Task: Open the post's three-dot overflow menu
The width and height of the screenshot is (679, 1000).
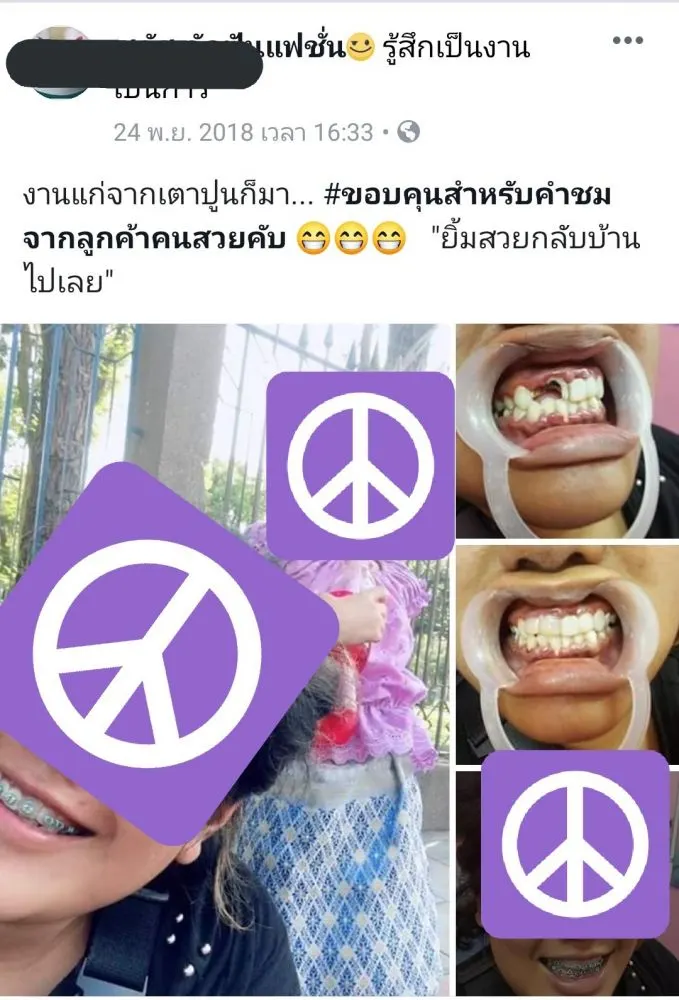Action: 627,41
